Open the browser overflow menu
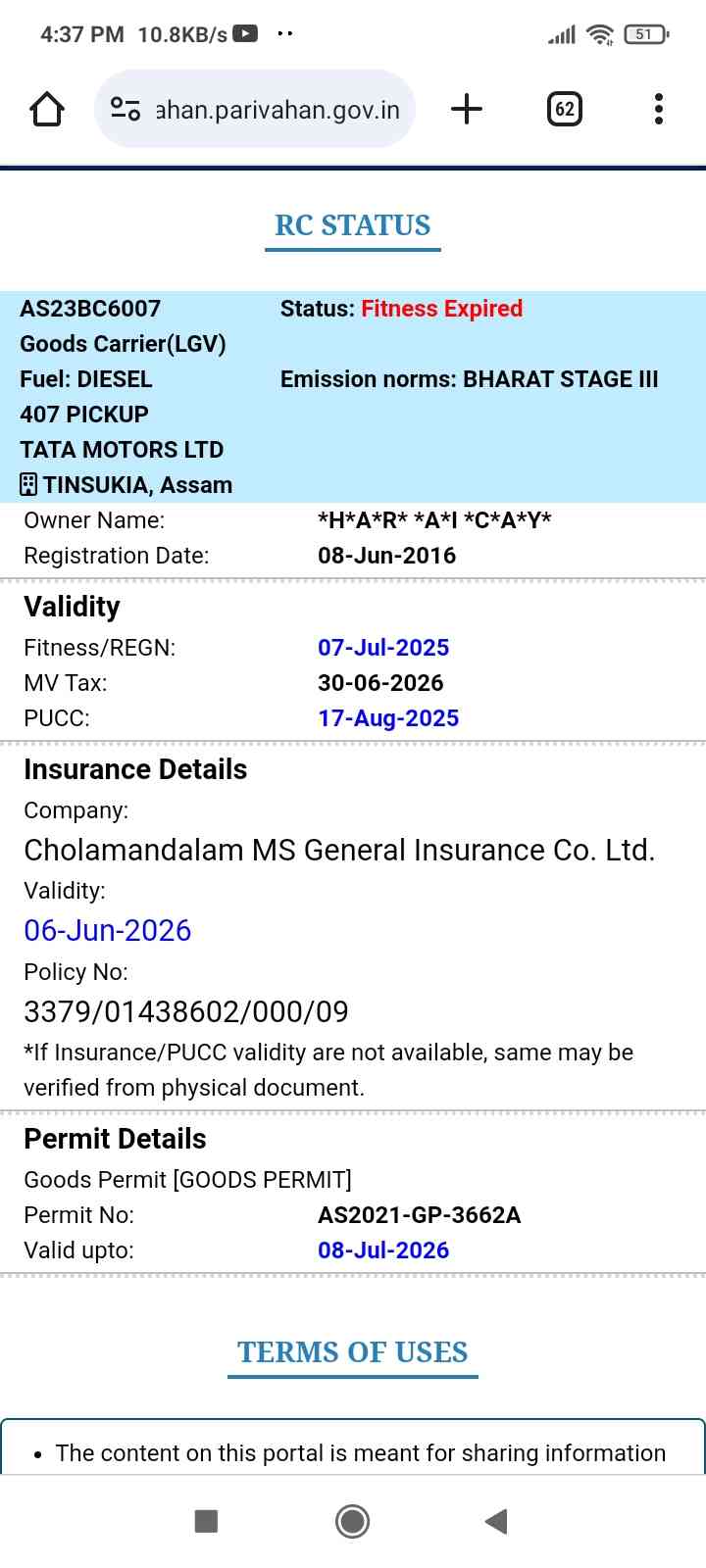Screen dimensions: 706x1568 click(x=659, y=109)
